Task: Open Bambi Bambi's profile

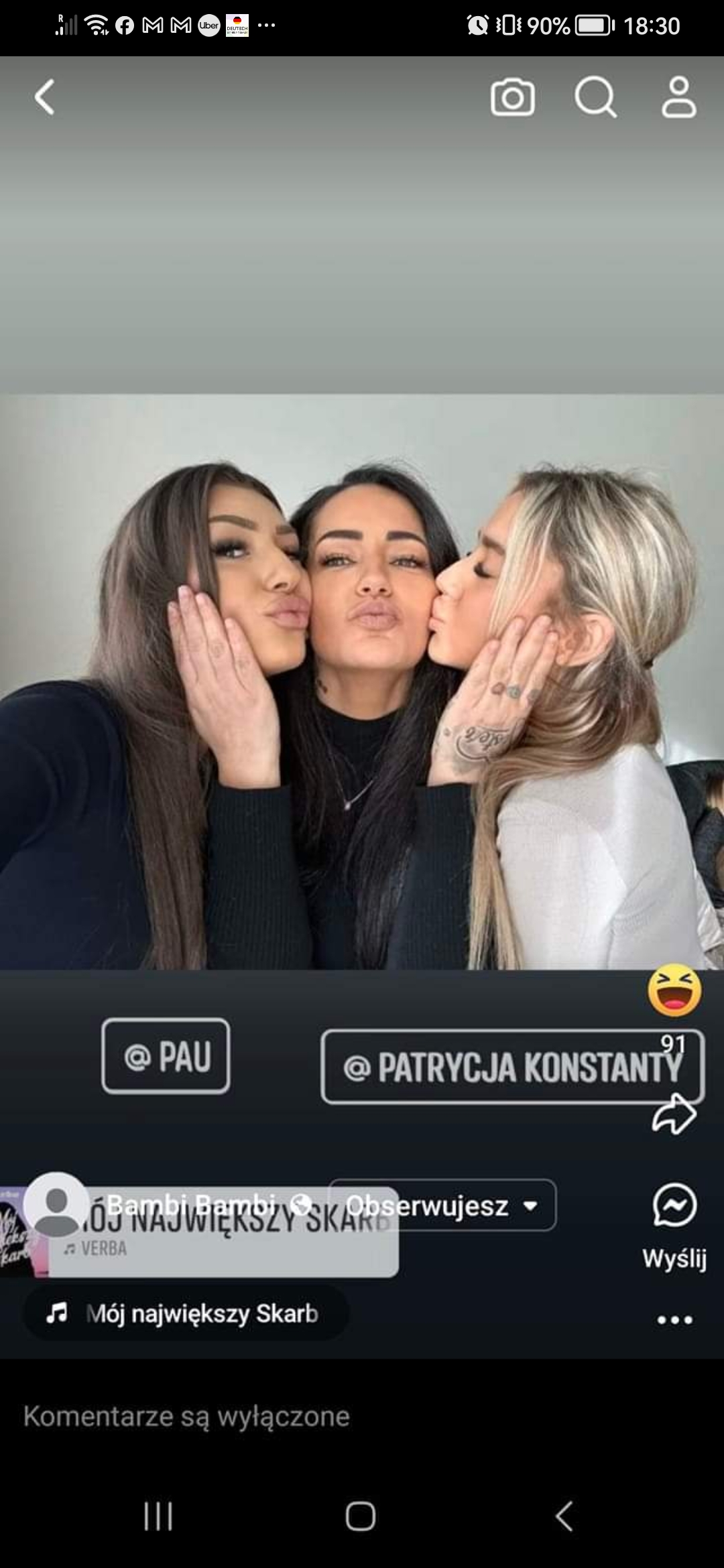Action: pos(190,1204)
